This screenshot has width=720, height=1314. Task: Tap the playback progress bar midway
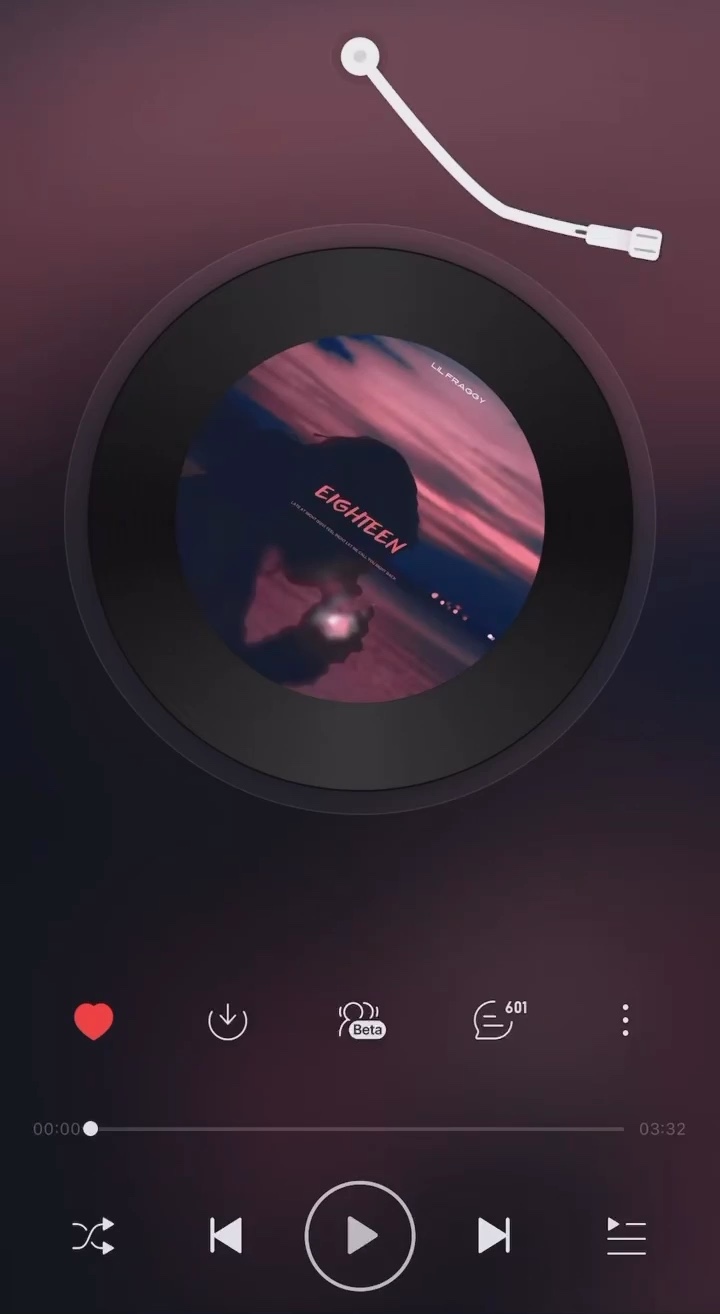357,1129
